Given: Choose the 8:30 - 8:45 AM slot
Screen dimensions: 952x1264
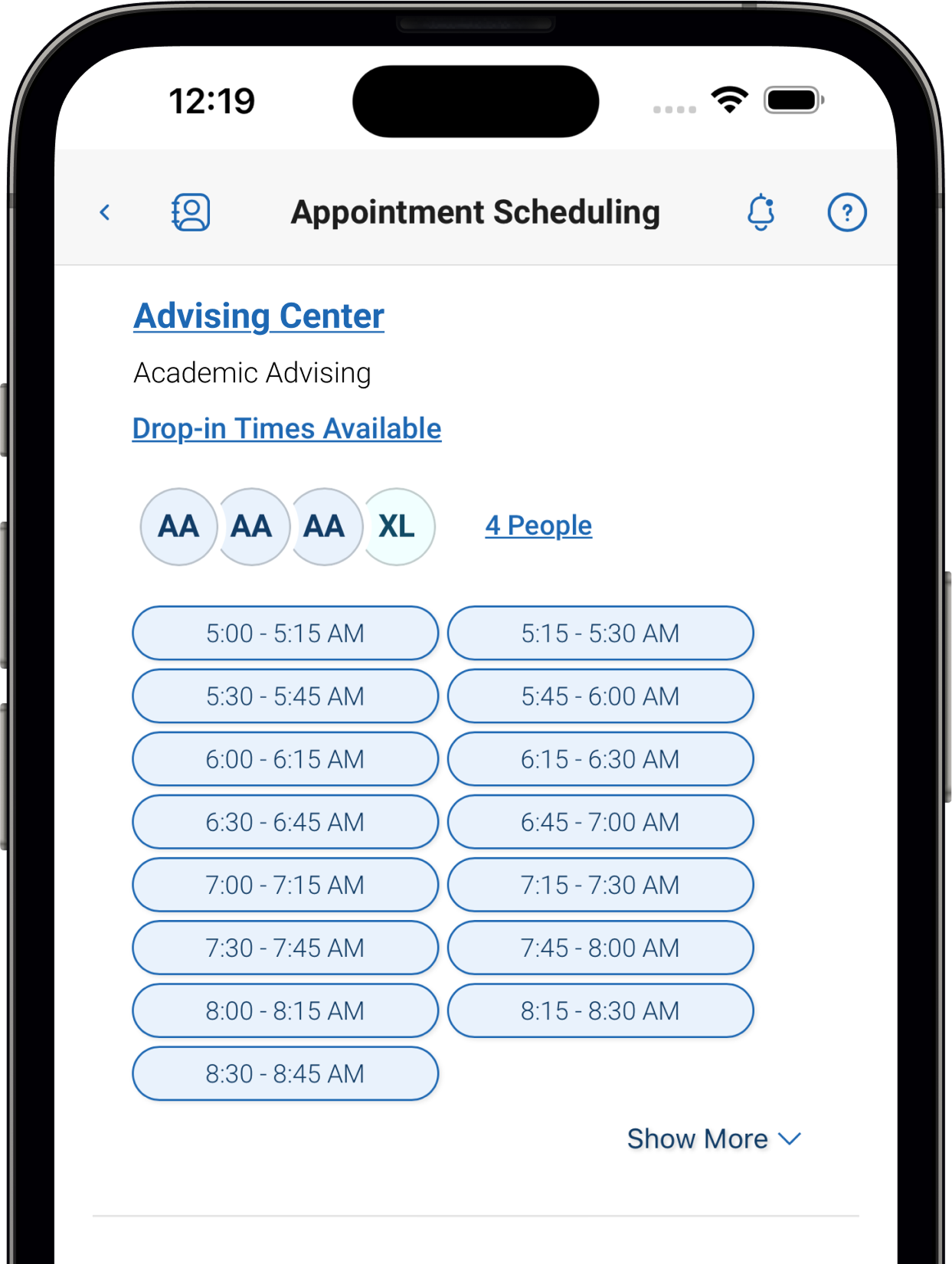Looking at the screenshot, I should [285, 1073].
